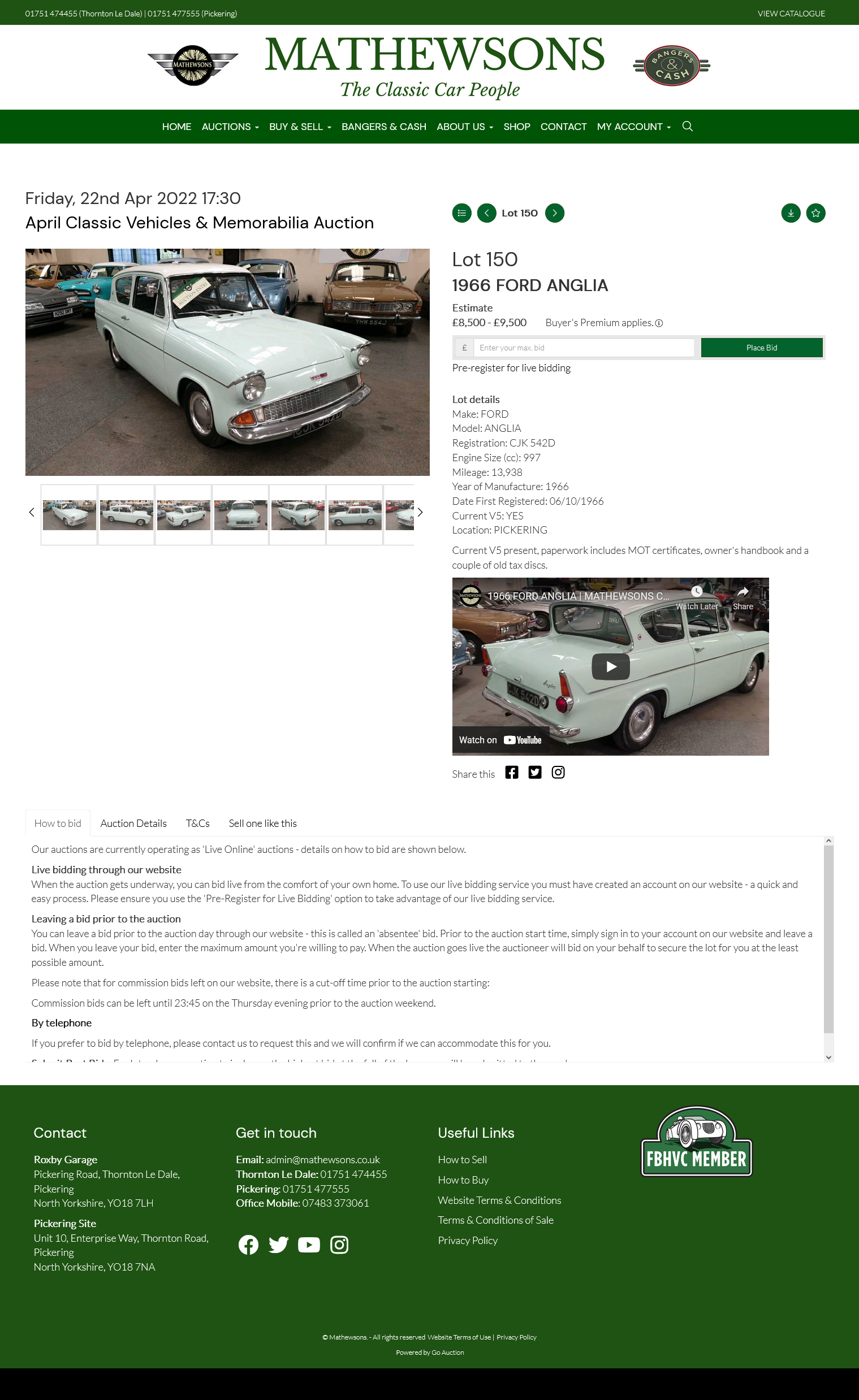
Task: Go to the next lot arrow
Action: [554, 213]
